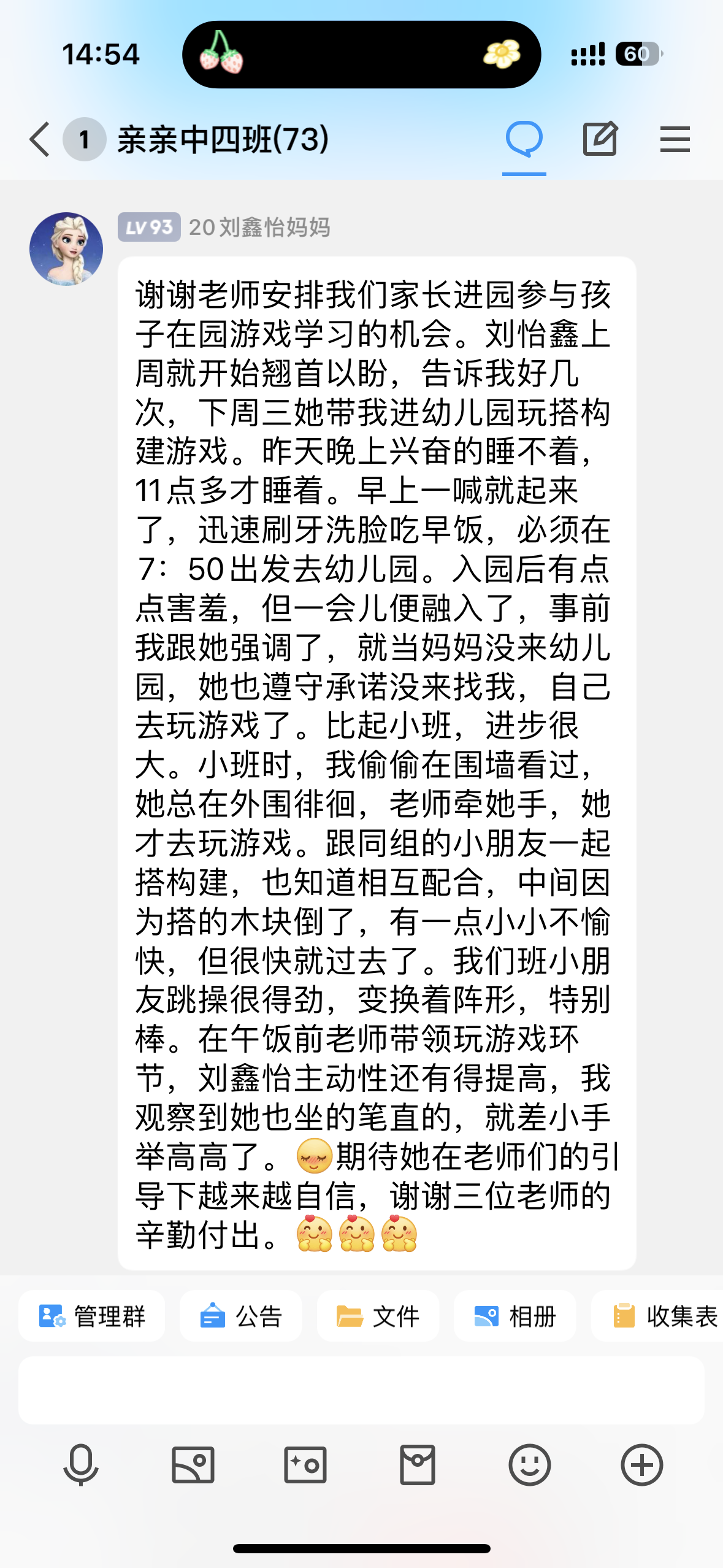Open 管理群 group management
Viewport: 723px width, 1568px height.
pos(92,1316)
